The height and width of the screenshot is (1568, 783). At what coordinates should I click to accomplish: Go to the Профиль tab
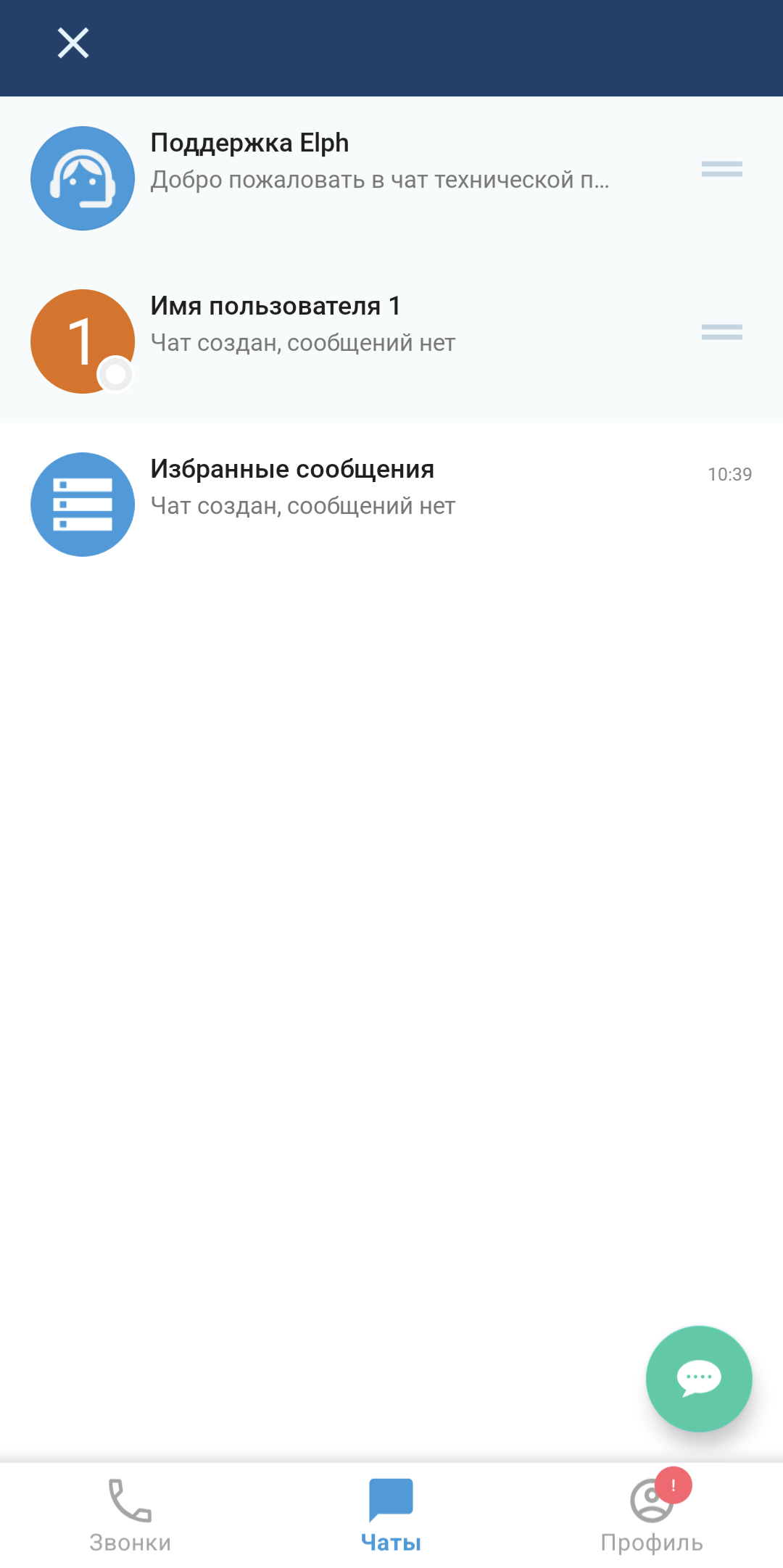652,1515
